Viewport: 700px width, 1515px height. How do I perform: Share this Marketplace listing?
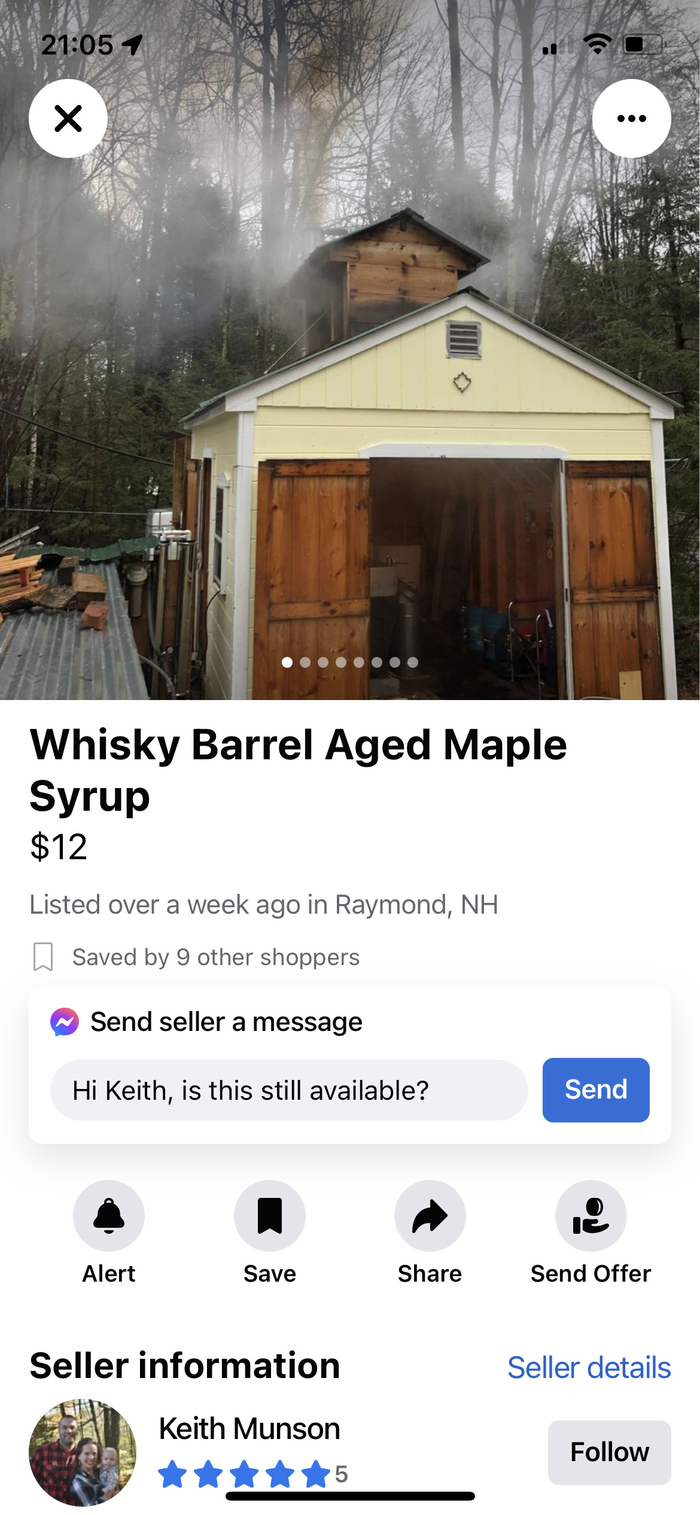pos(430,1216)
